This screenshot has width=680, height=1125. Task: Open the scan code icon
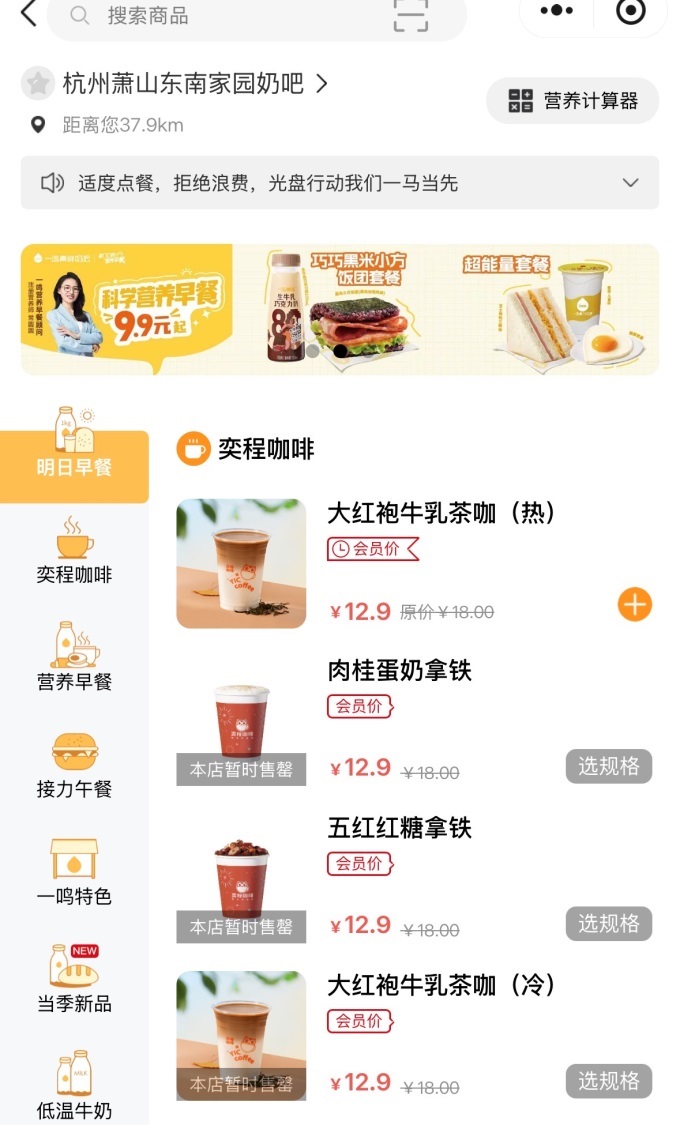(x=410, y=14)
